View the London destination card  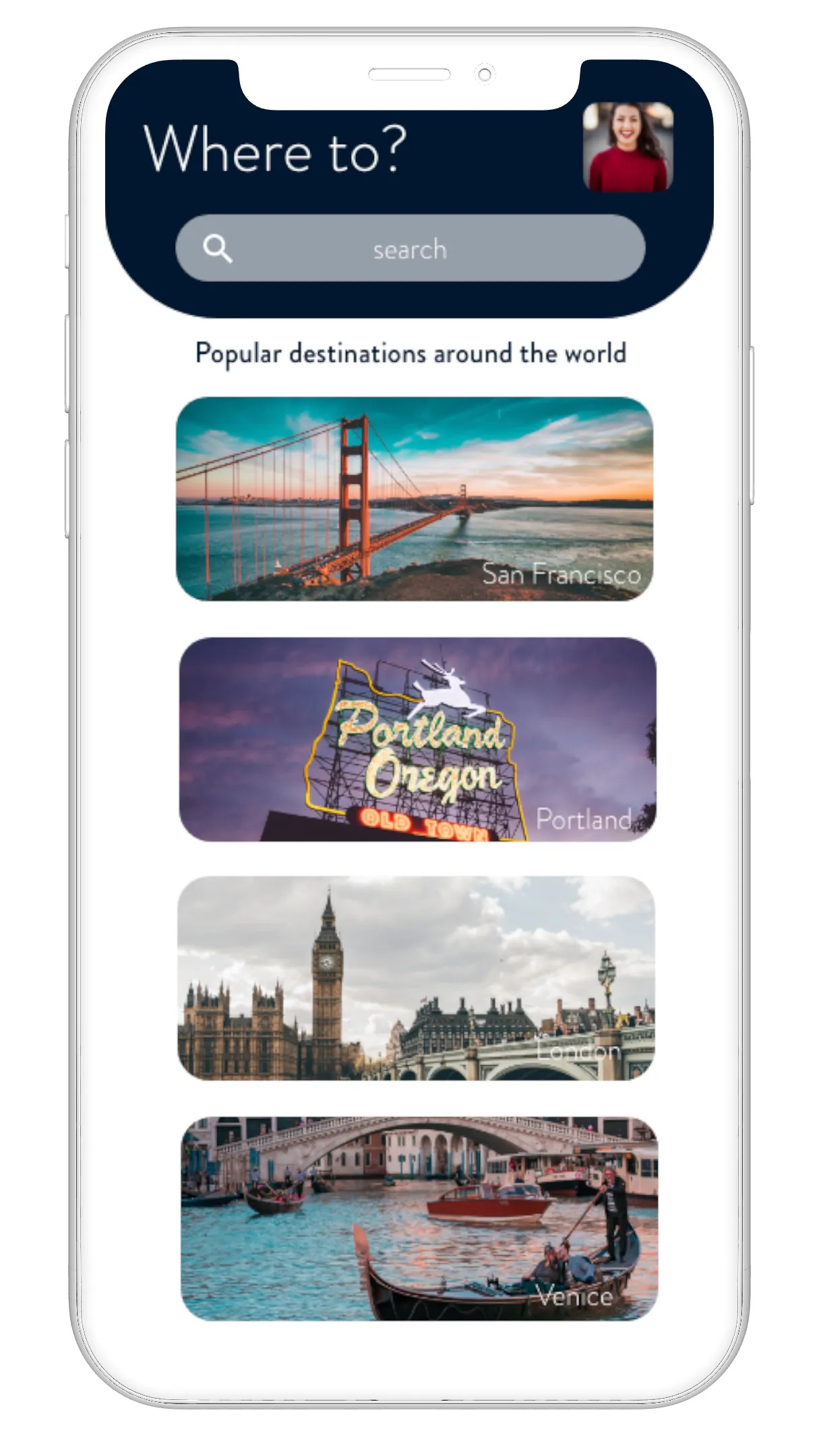coord(416,978)
